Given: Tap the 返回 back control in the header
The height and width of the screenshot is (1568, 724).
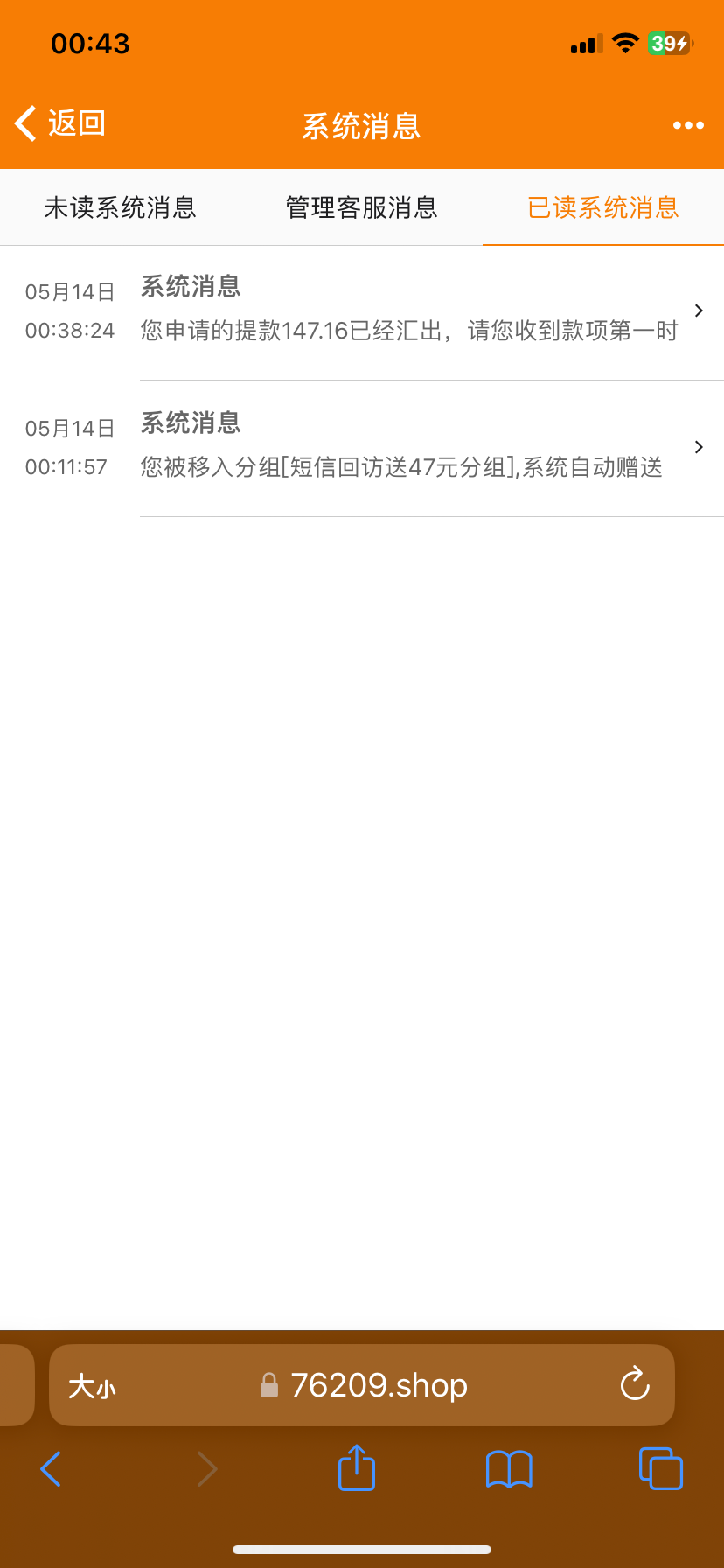Looking at the screenshot, I should point(57,122).
